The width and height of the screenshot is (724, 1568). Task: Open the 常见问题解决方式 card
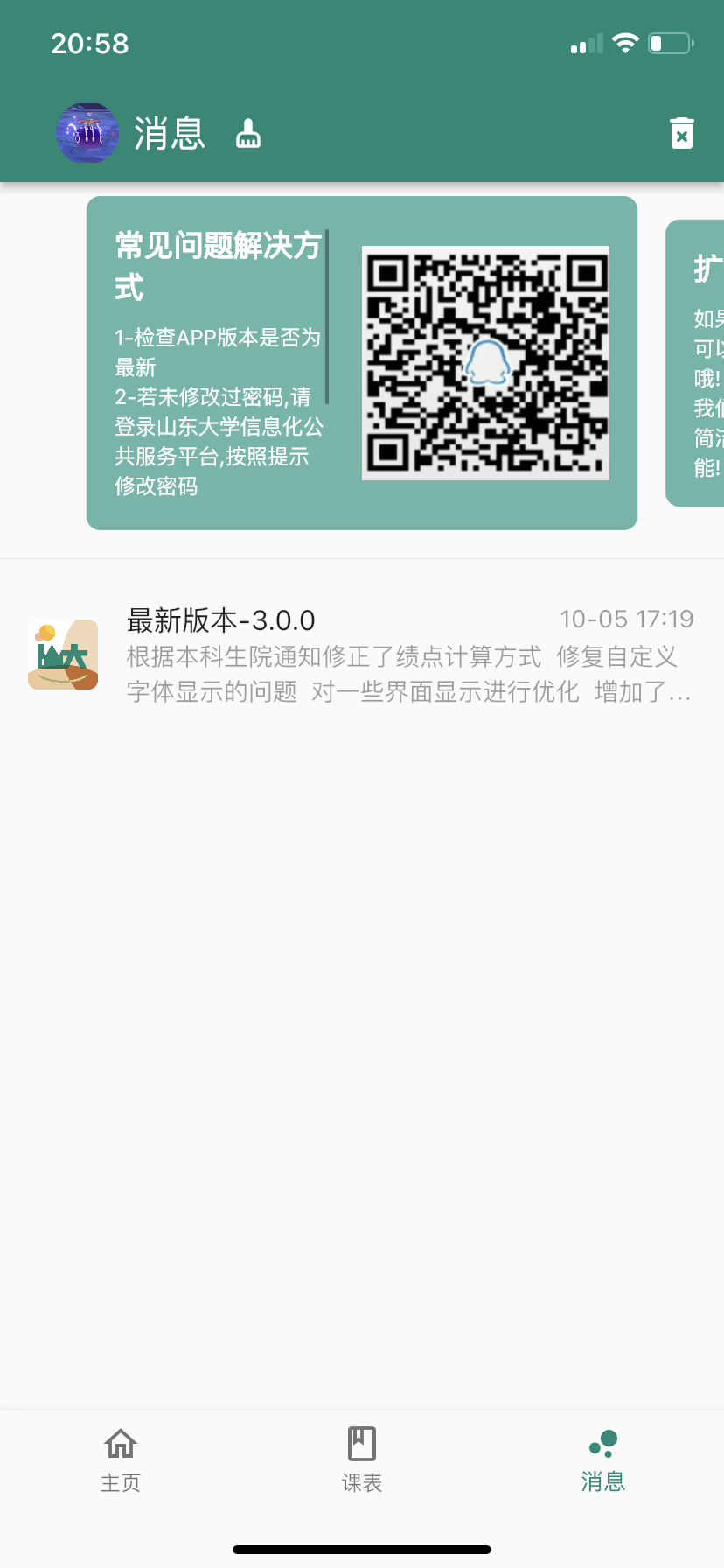tap(362, 363)
